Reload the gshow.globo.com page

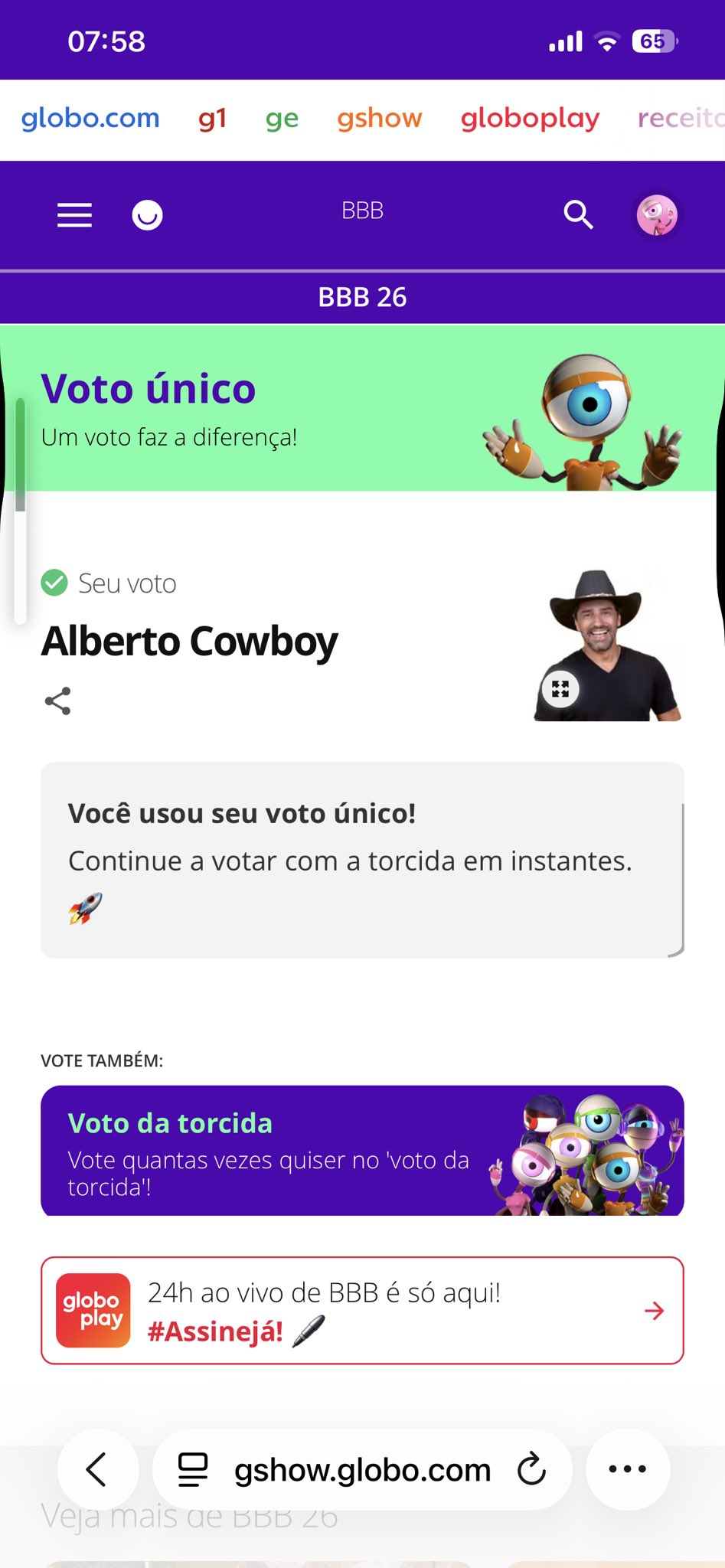click(x=531, y=1469)
